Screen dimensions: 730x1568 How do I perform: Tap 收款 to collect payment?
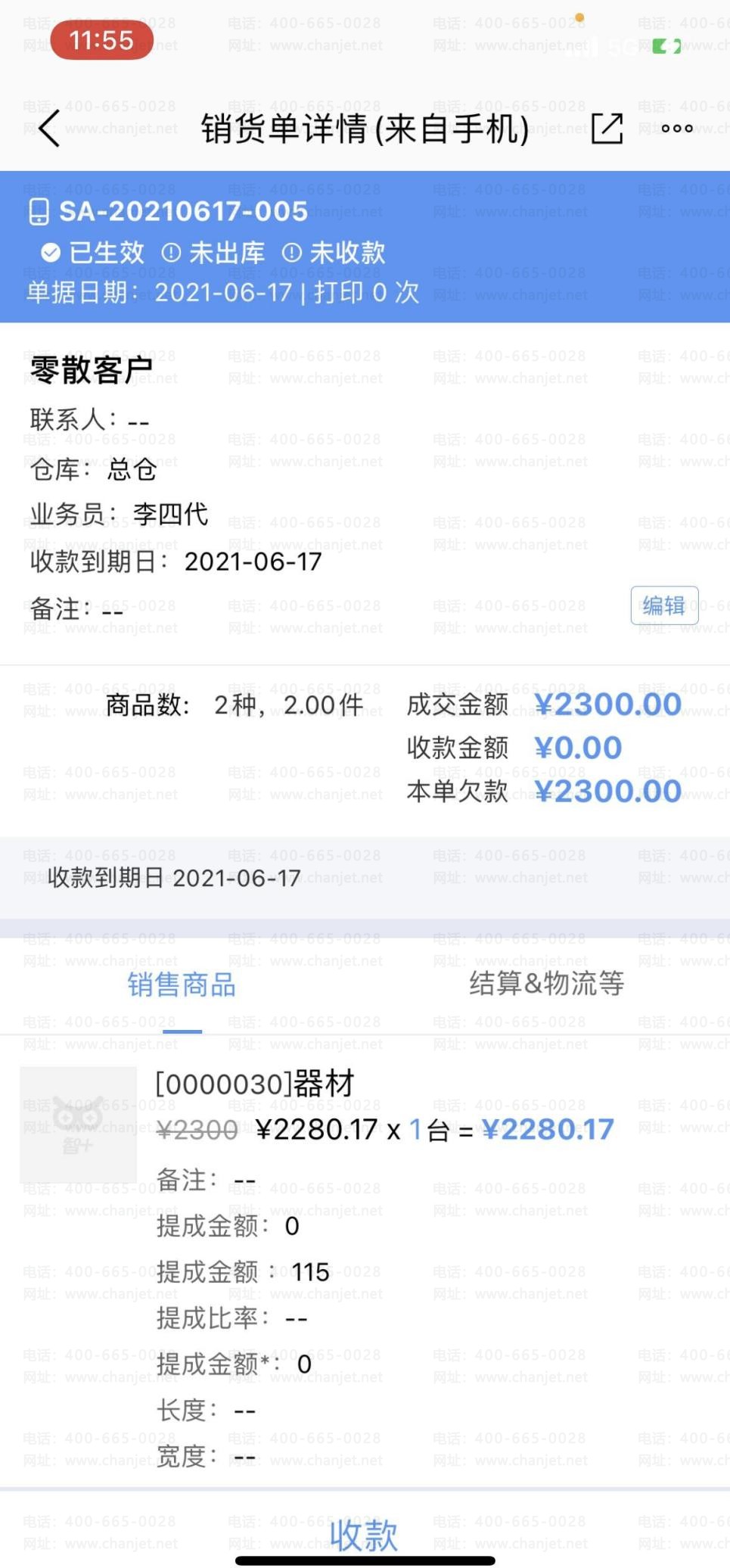(x=364, y=1535)
